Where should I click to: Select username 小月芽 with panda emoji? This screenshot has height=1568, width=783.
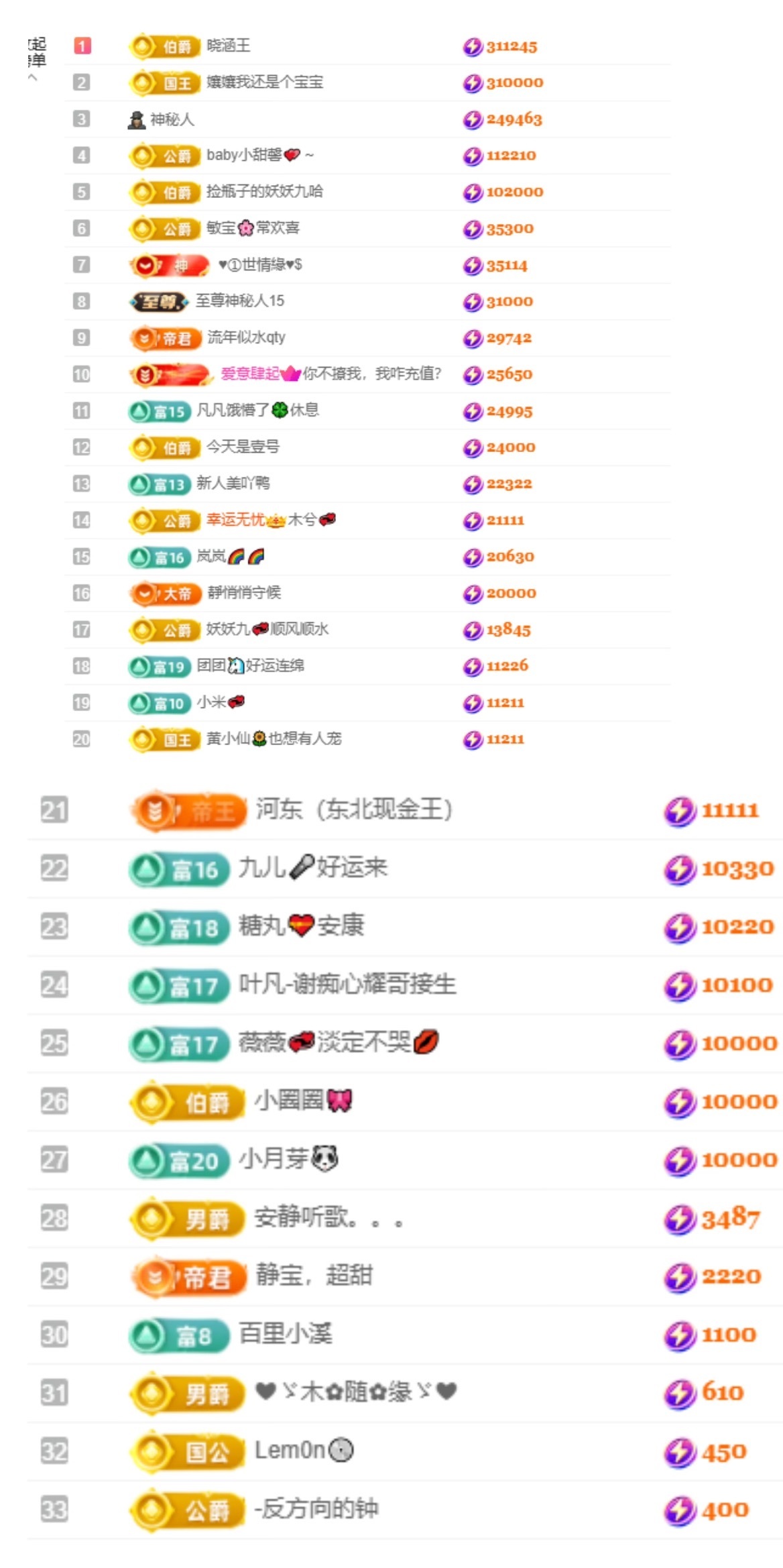tap(285, 1156)
